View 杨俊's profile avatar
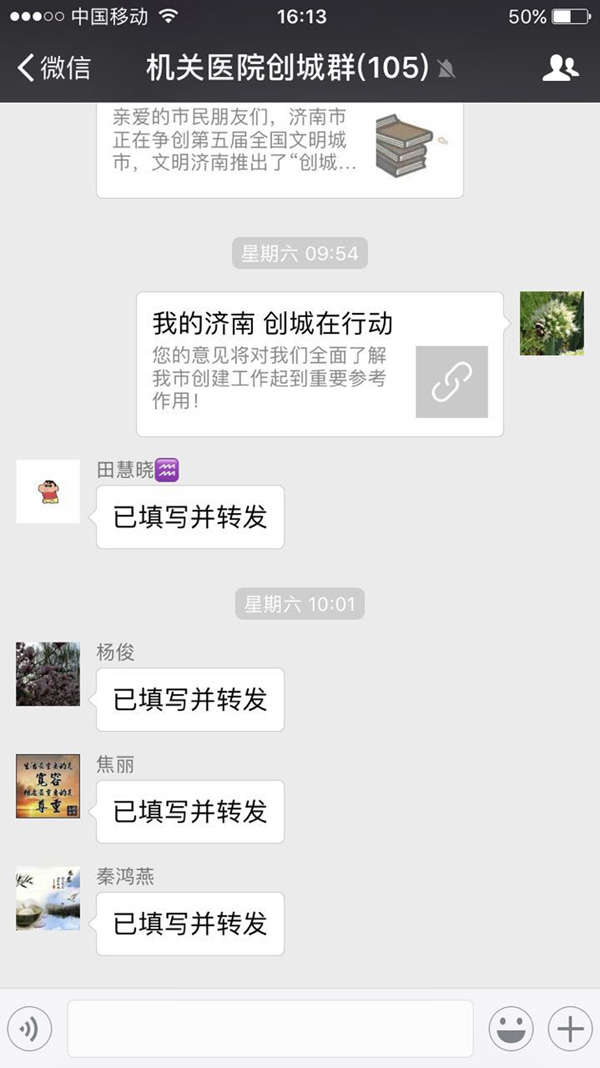Viewport: 600px width, 1068px height. [x=48, y=674]
